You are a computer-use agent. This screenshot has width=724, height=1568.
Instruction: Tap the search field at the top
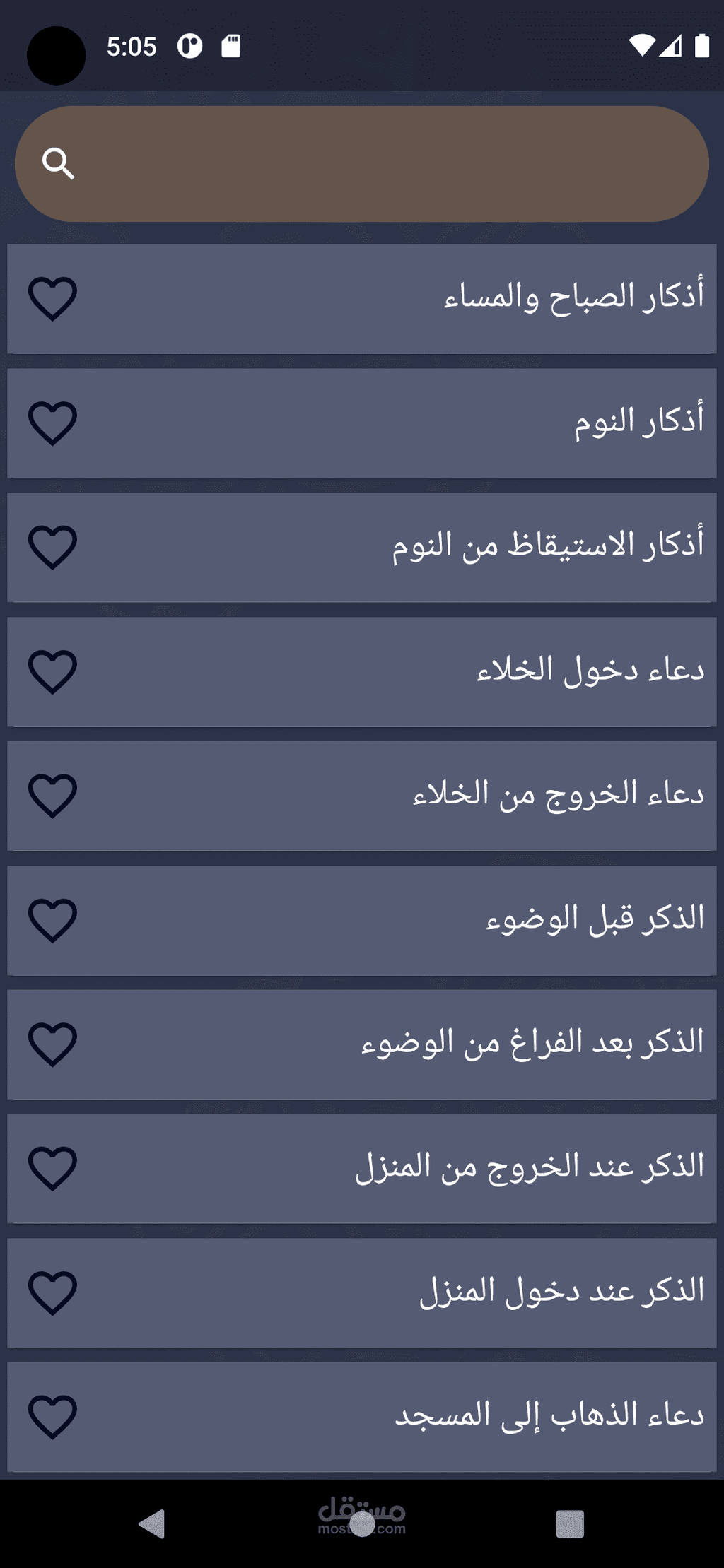(362, 164)
